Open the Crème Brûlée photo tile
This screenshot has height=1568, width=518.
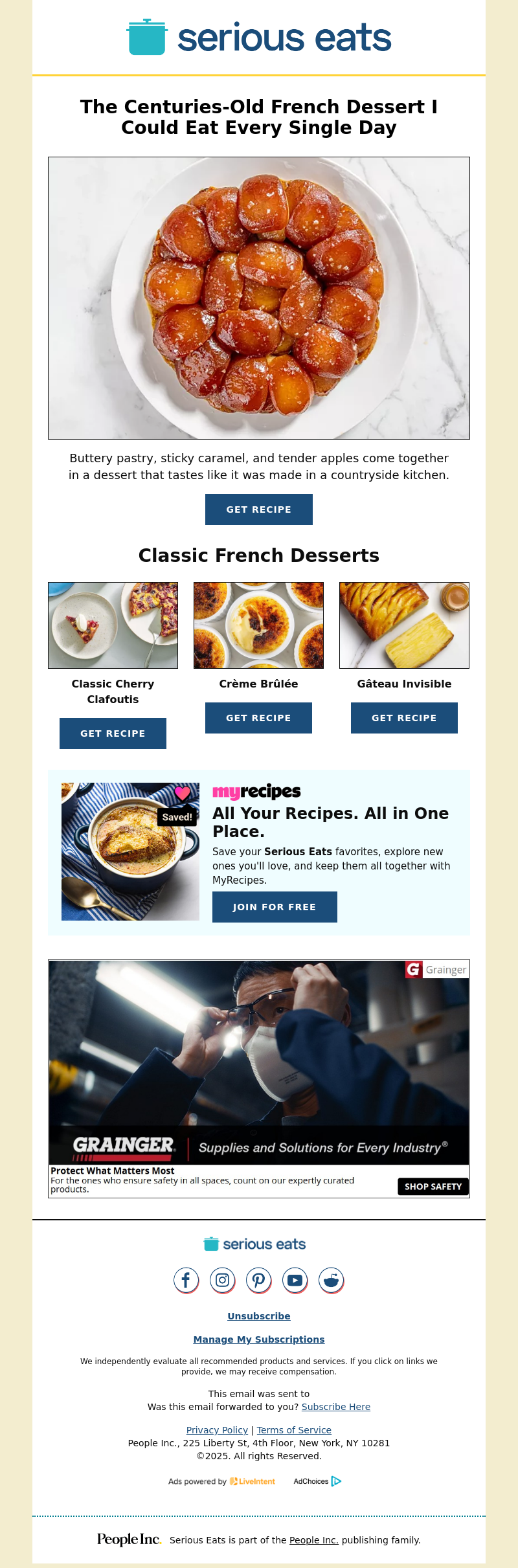click(258, 625)
